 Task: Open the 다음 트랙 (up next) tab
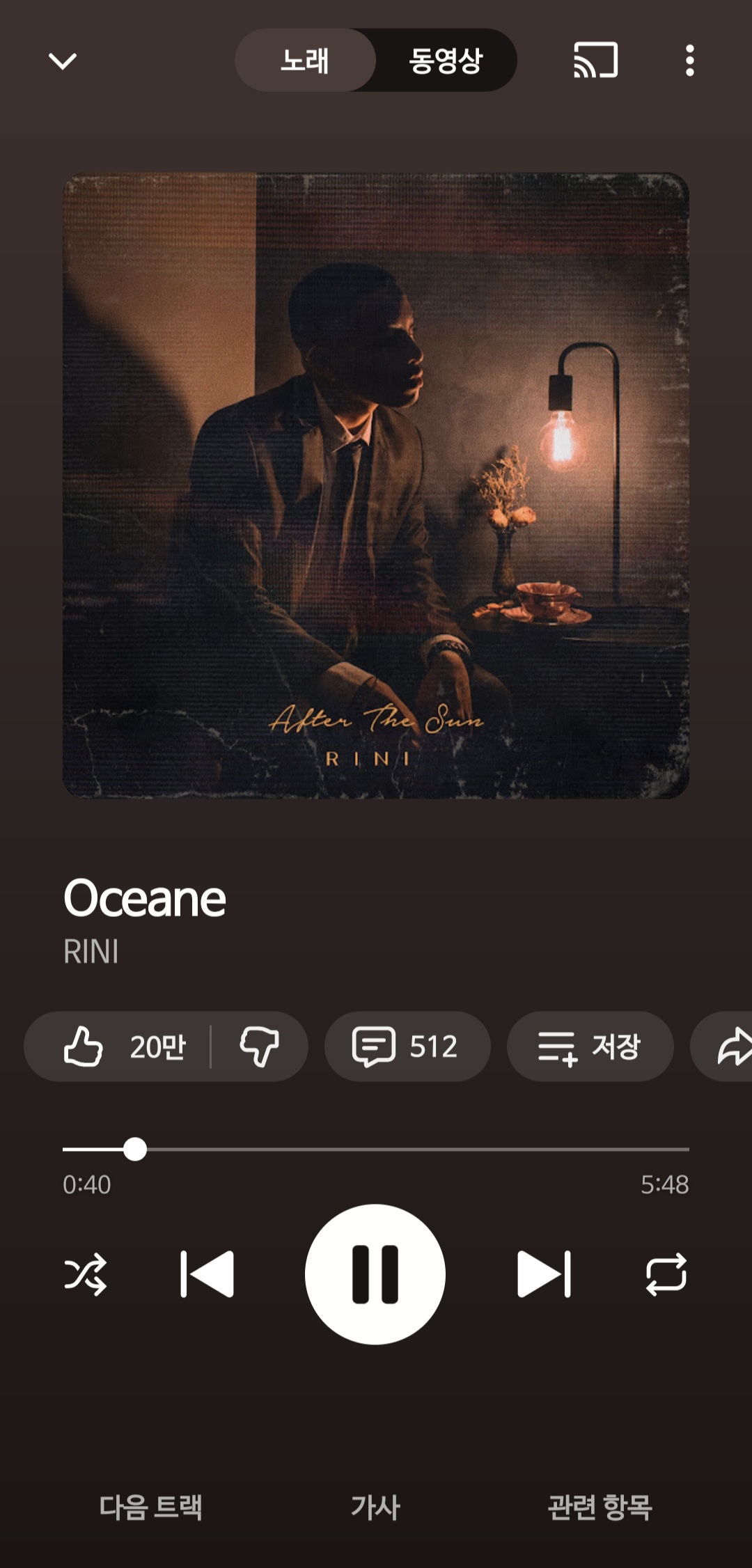(x=150, y=1507)
